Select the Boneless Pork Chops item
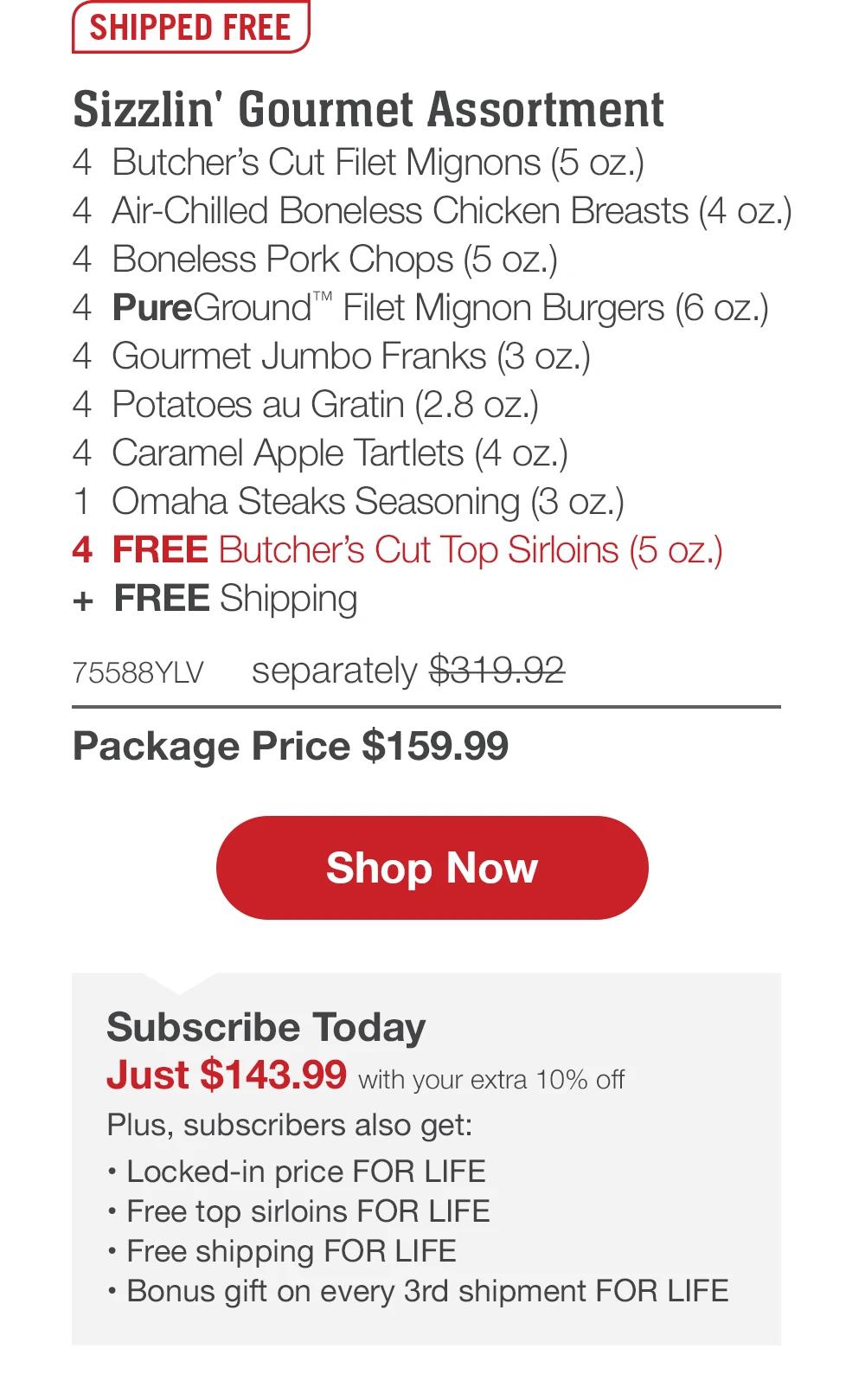The image size is (865, 1400). pyautogui.click(x=316, y=258)
